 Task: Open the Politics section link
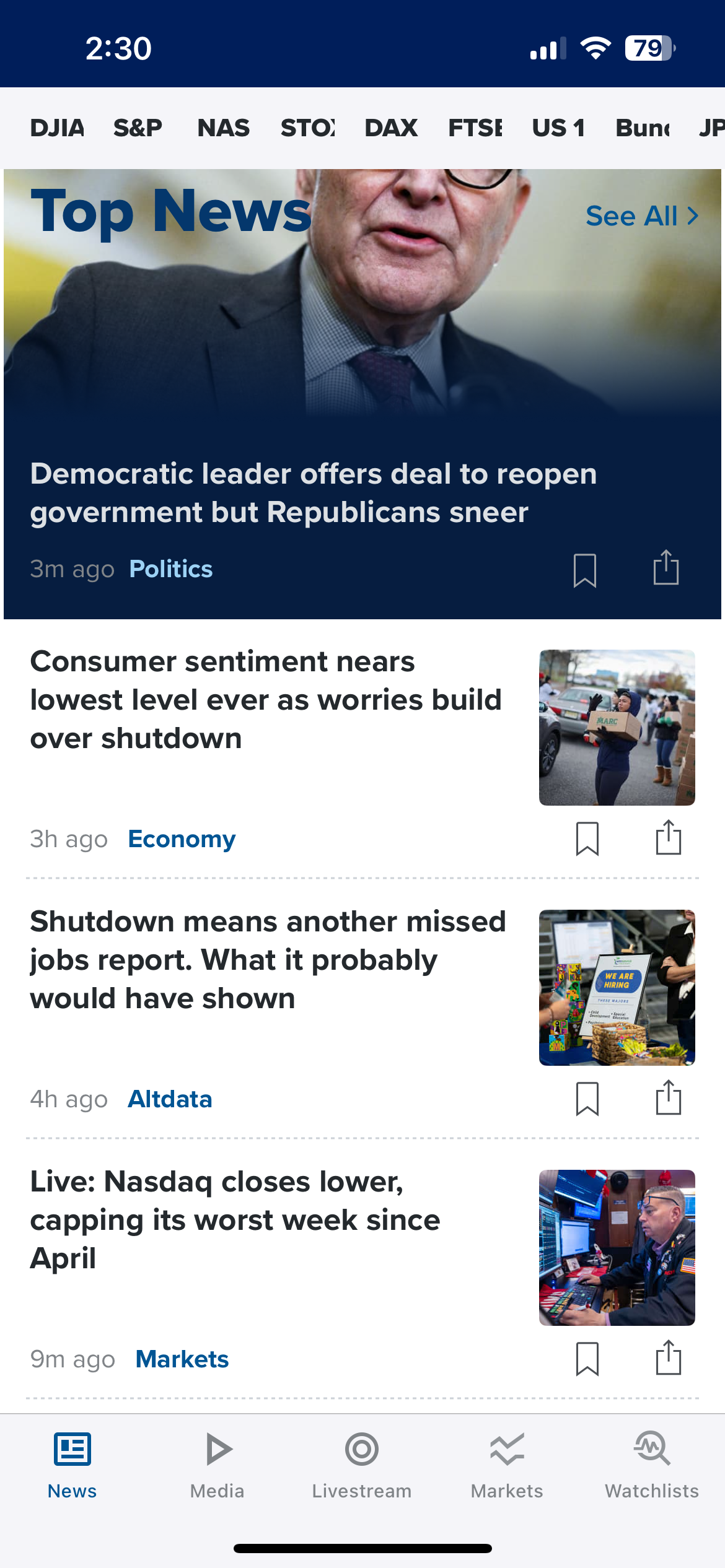click(171, 569)
